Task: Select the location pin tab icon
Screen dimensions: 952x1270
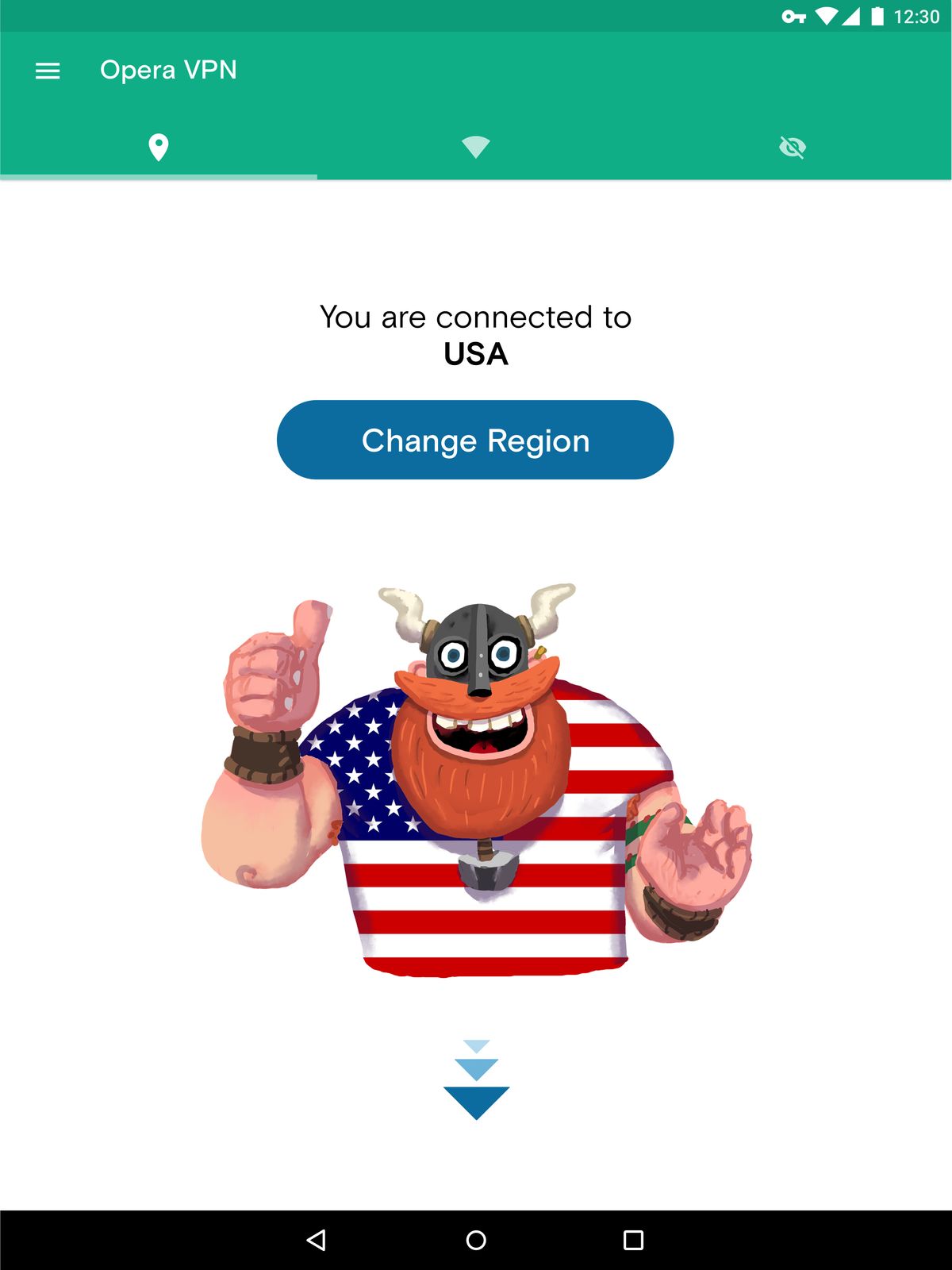Action: point(158,146)
